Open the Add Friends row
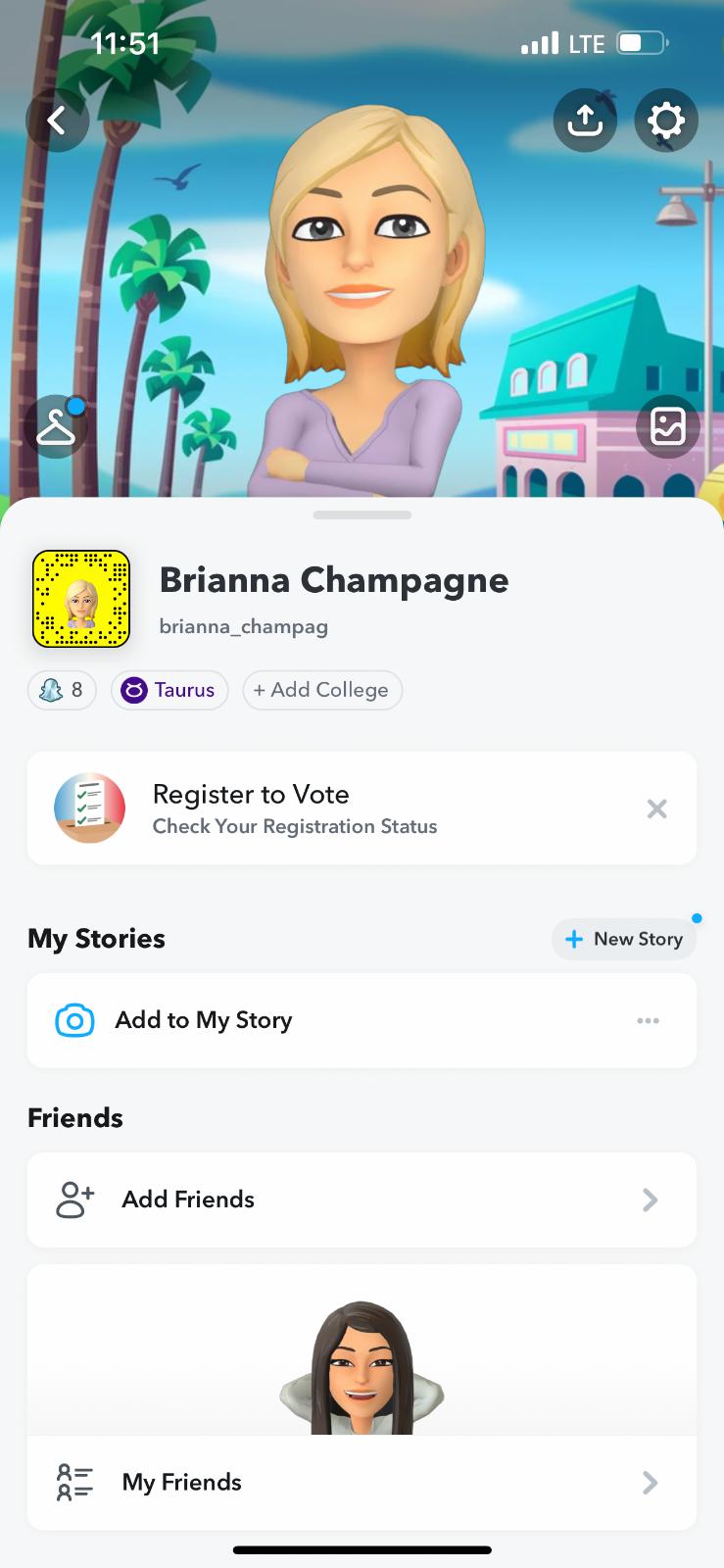724x1568 pixels. click(362, 1200)
